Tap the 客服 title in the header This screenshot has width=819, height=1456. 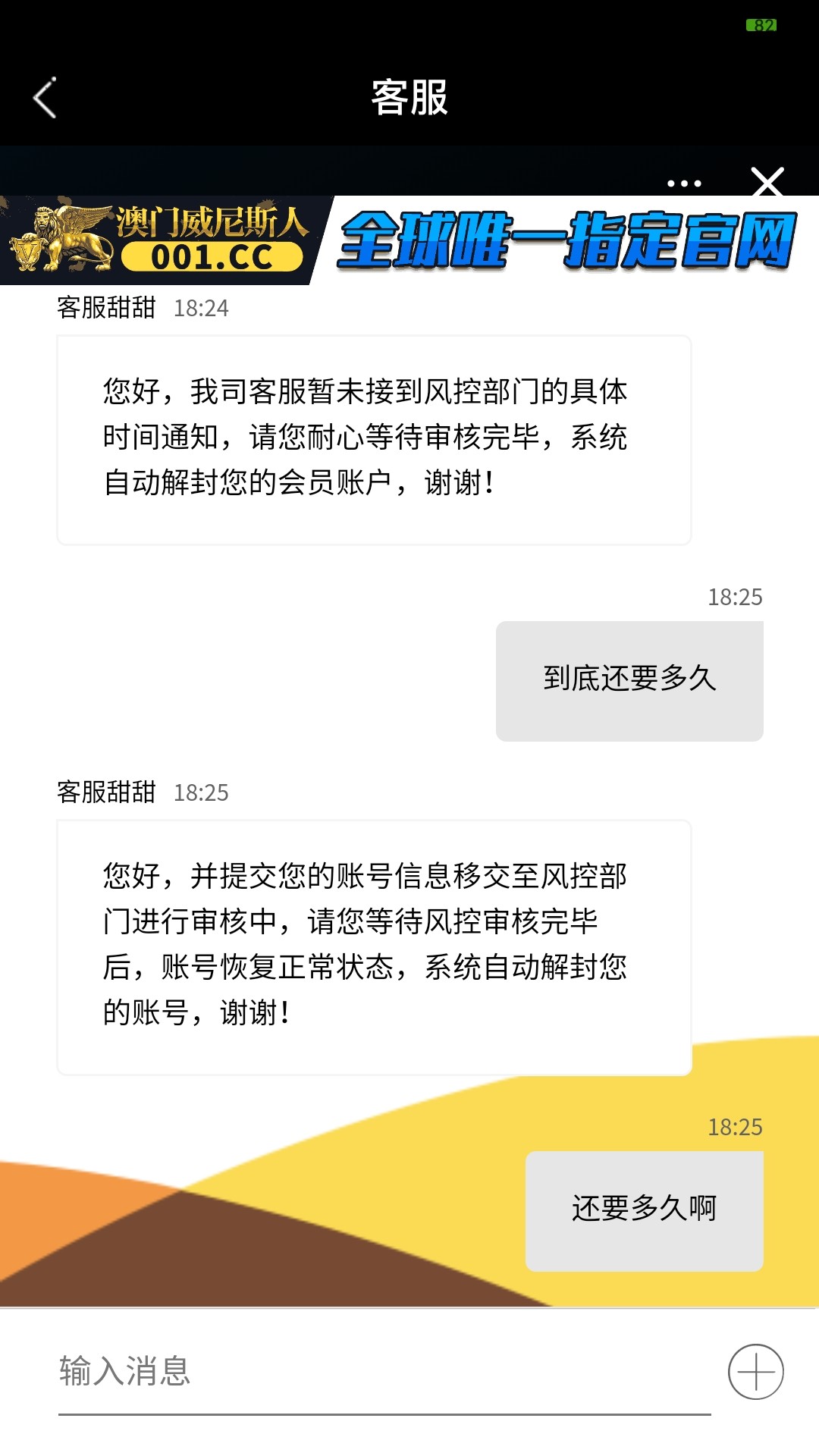(x=409, y=99)
